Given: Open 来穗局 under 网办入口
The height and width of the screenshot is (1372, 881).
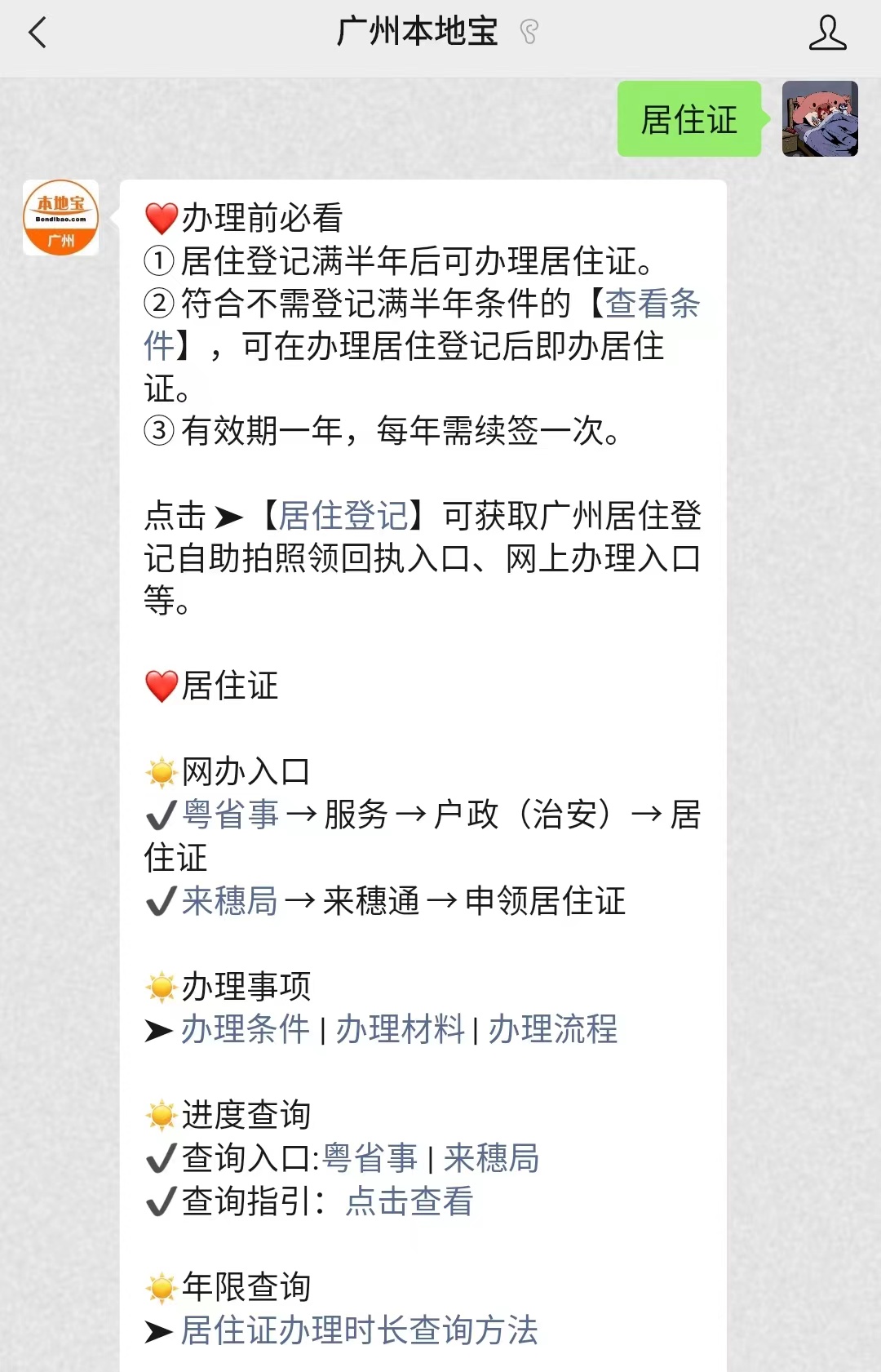Looking at the screenshot, I should 230,901.
